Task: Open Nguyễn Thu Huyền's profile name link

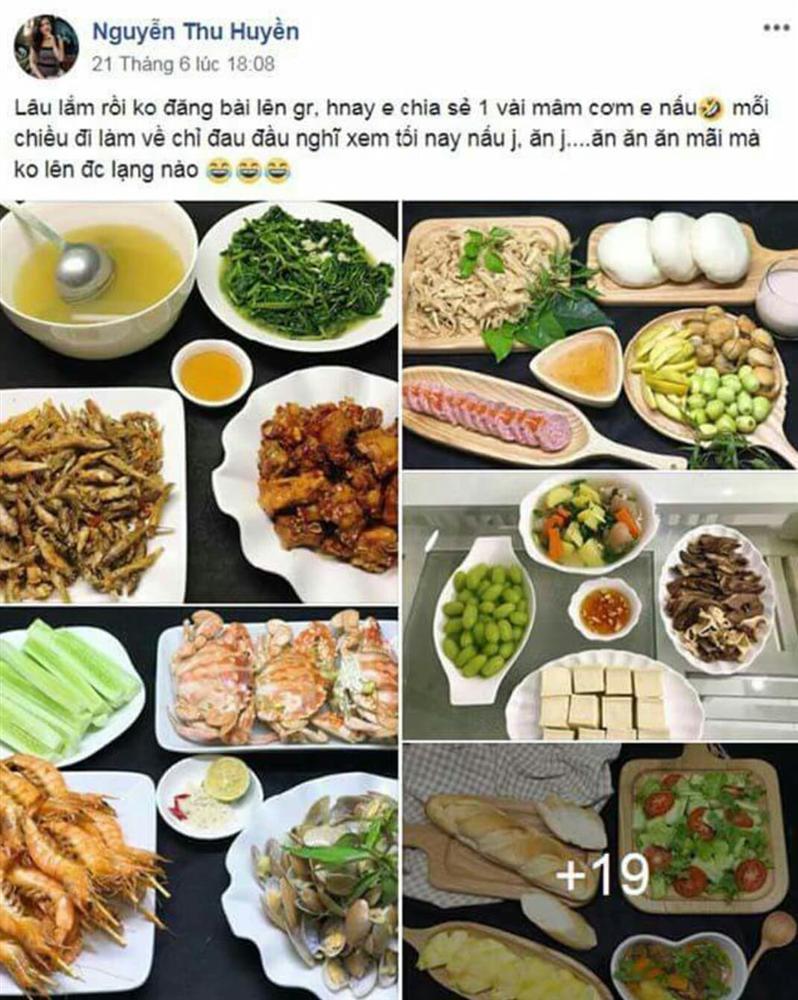Action: [x=195, y=32]
